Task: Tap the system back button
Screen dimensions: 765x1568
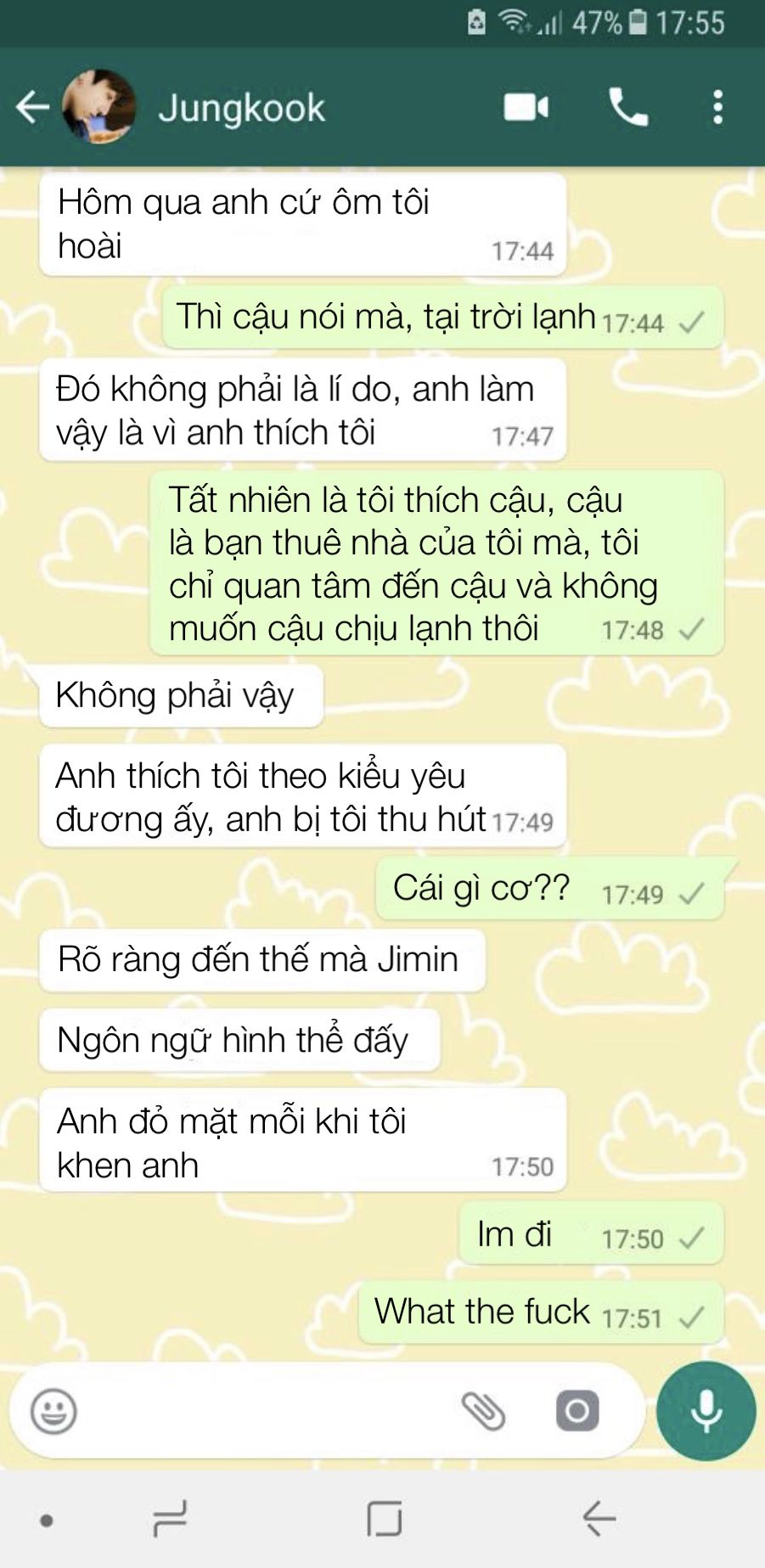Action: click(x=599, y=1519)
